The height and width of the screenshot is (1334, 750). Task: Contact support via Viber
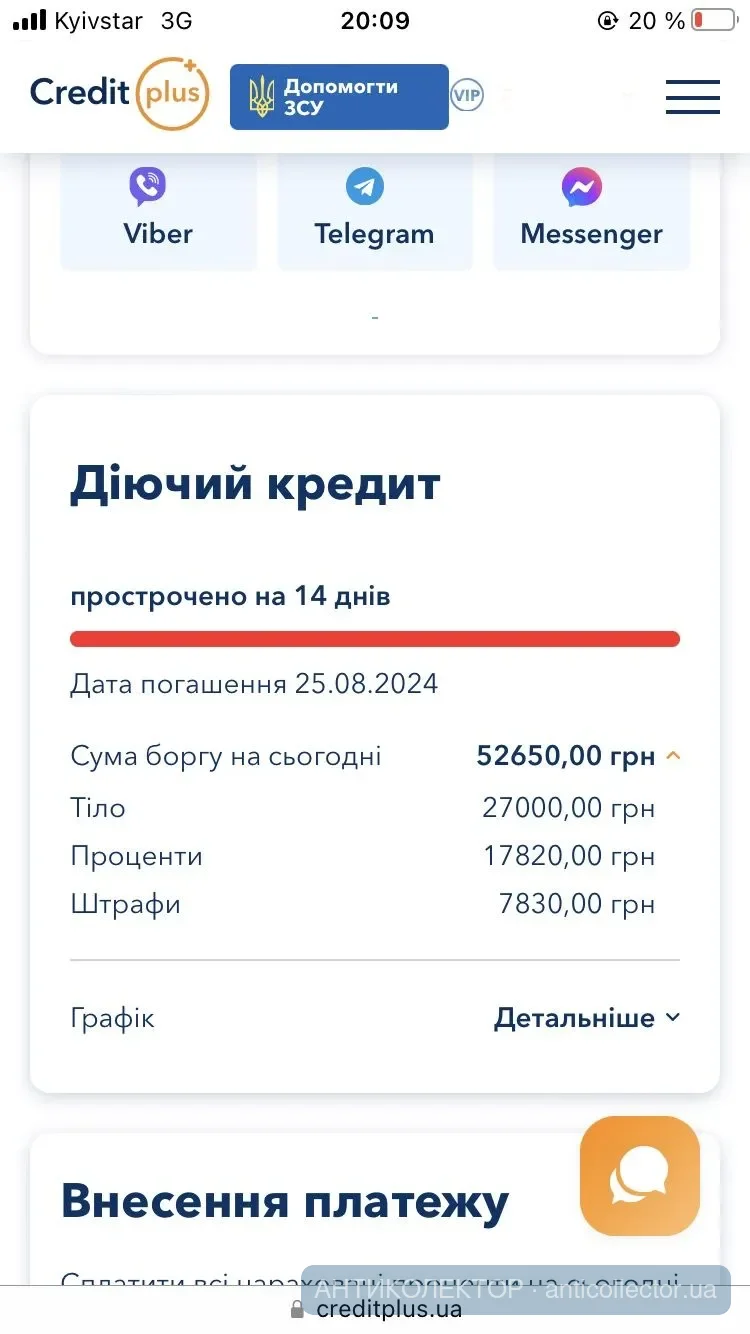click(x=158, y=209)
